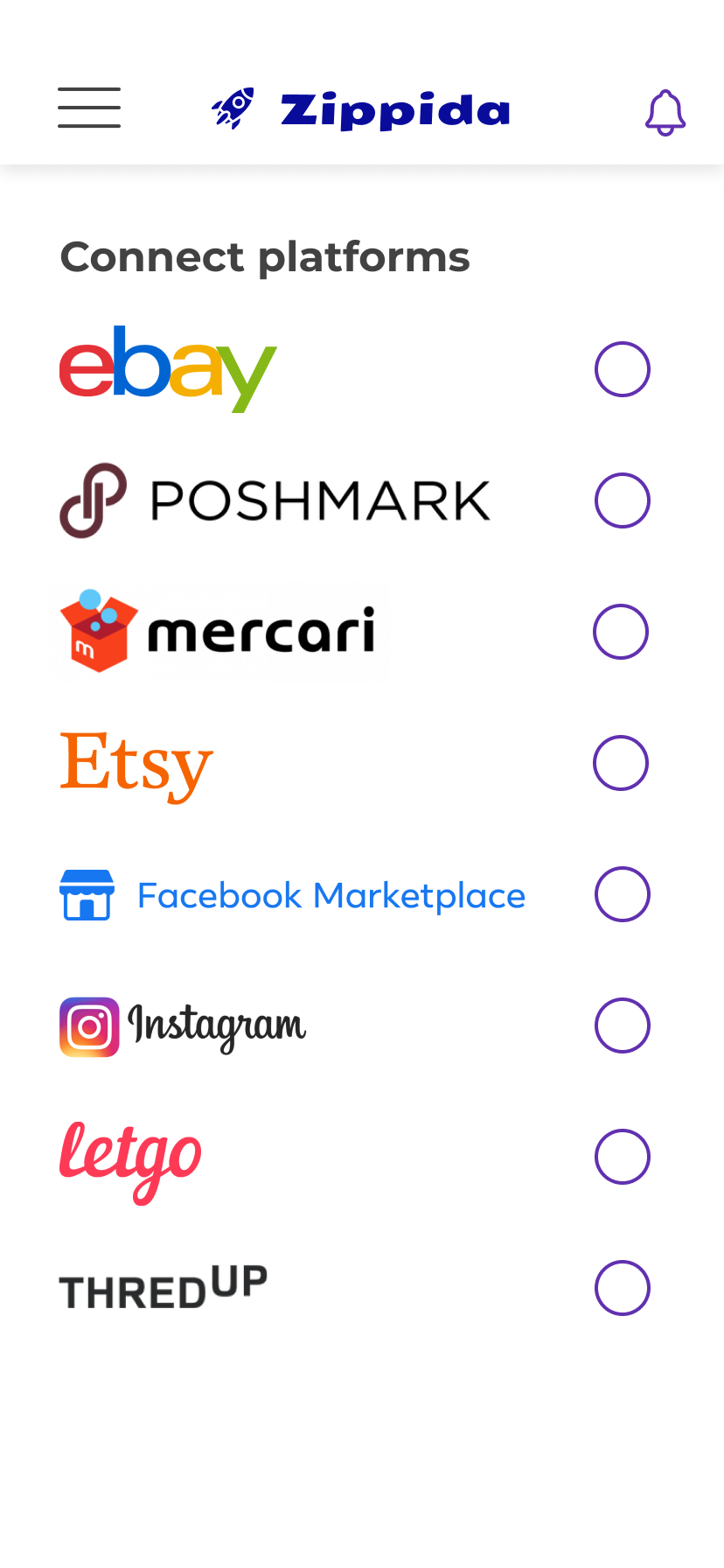Choose Mercari to connect
Viewport: 724px width, 1568px height.
coord(621,632)
